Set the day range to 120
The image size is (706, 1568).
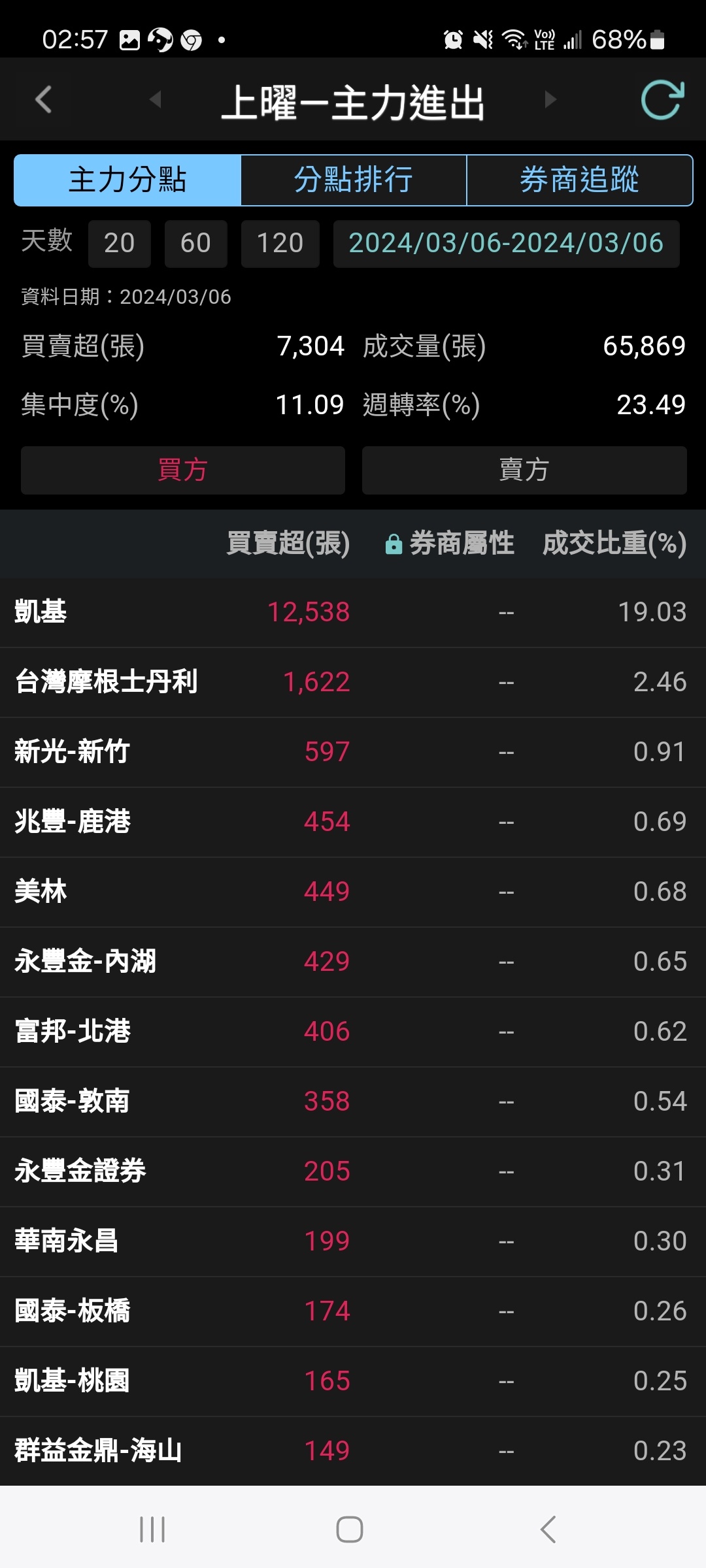coord(280,244)
